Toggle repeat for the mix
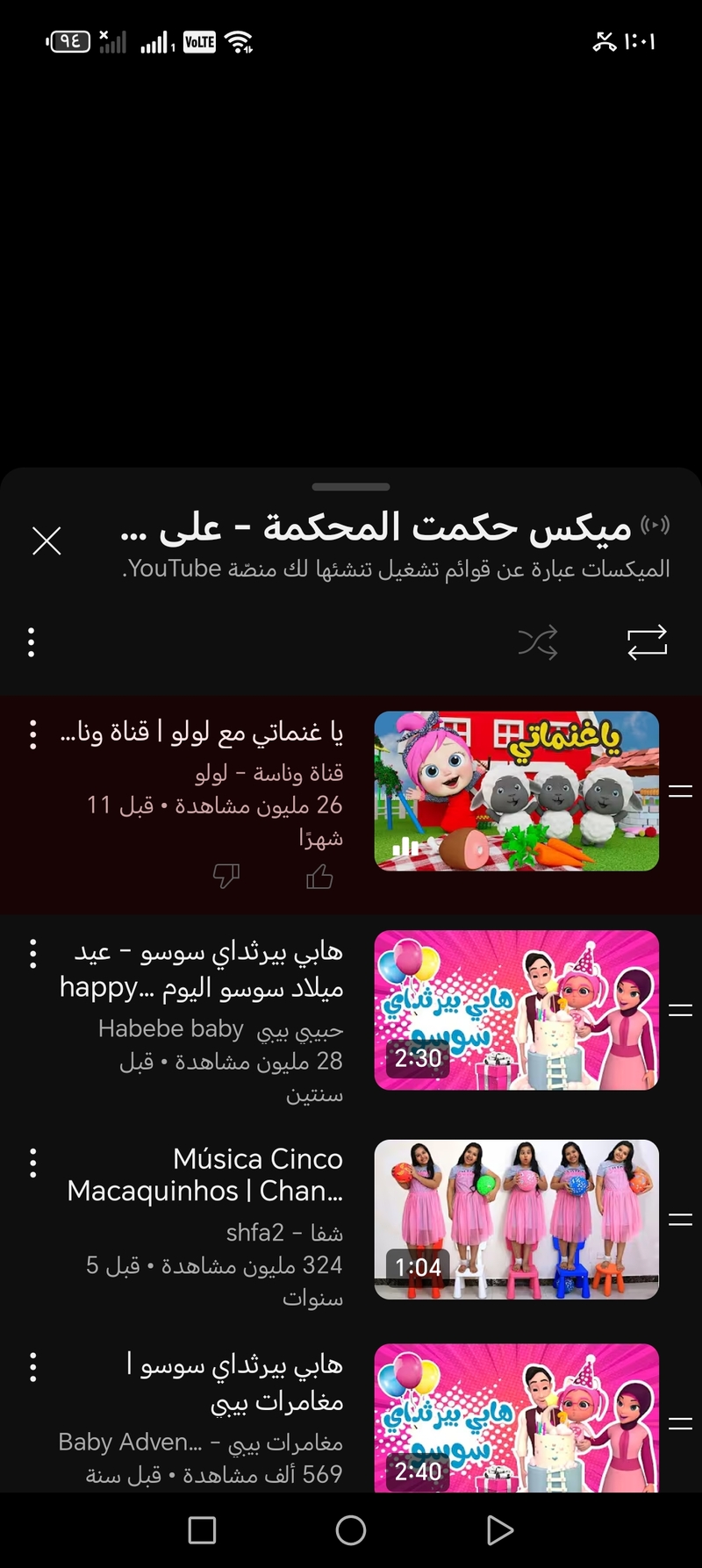Screen dimensions: 702x1568 tap(647, 642)
